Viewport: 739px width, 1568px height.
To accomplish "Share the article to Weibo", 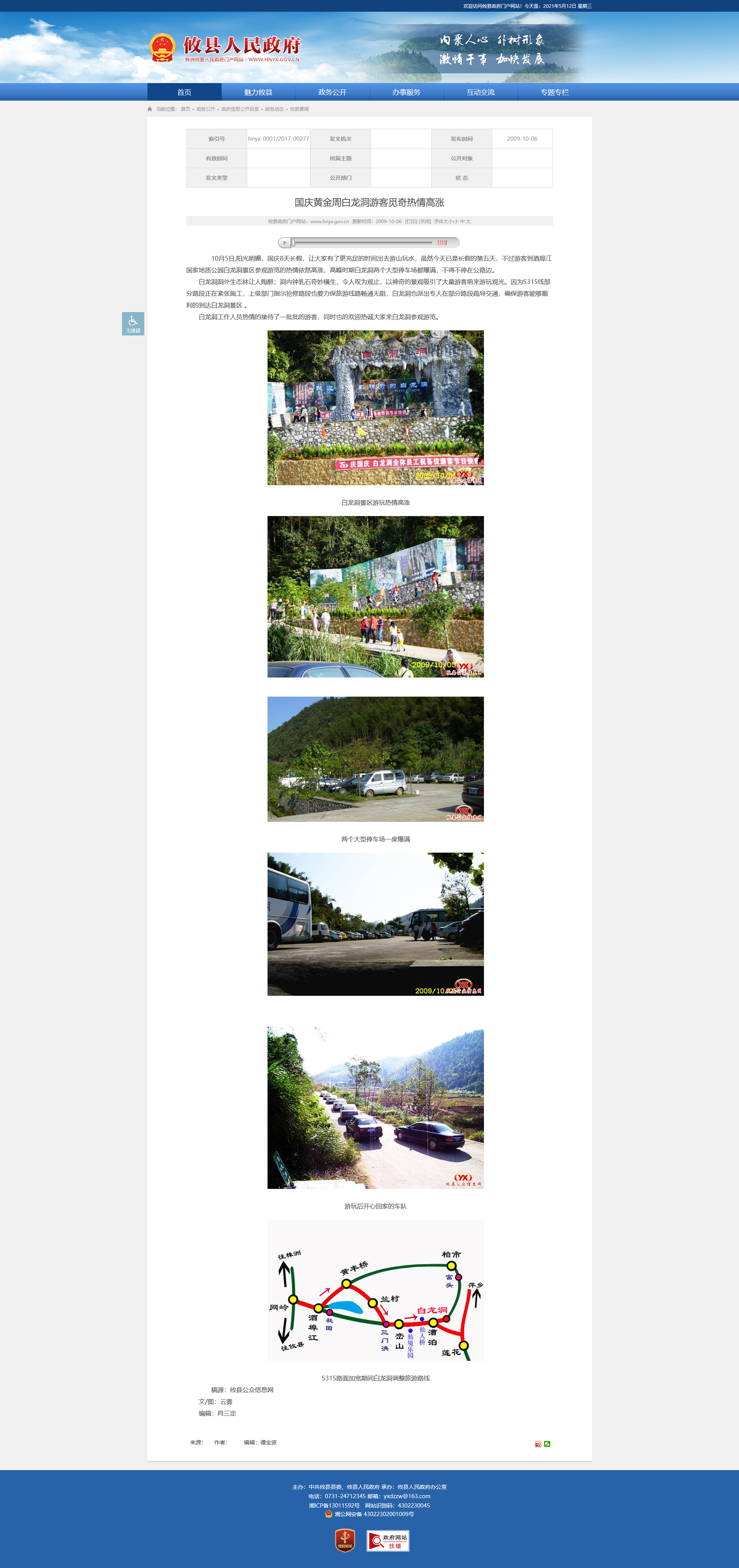I will pyautogui.click(x=537, y=1444).
